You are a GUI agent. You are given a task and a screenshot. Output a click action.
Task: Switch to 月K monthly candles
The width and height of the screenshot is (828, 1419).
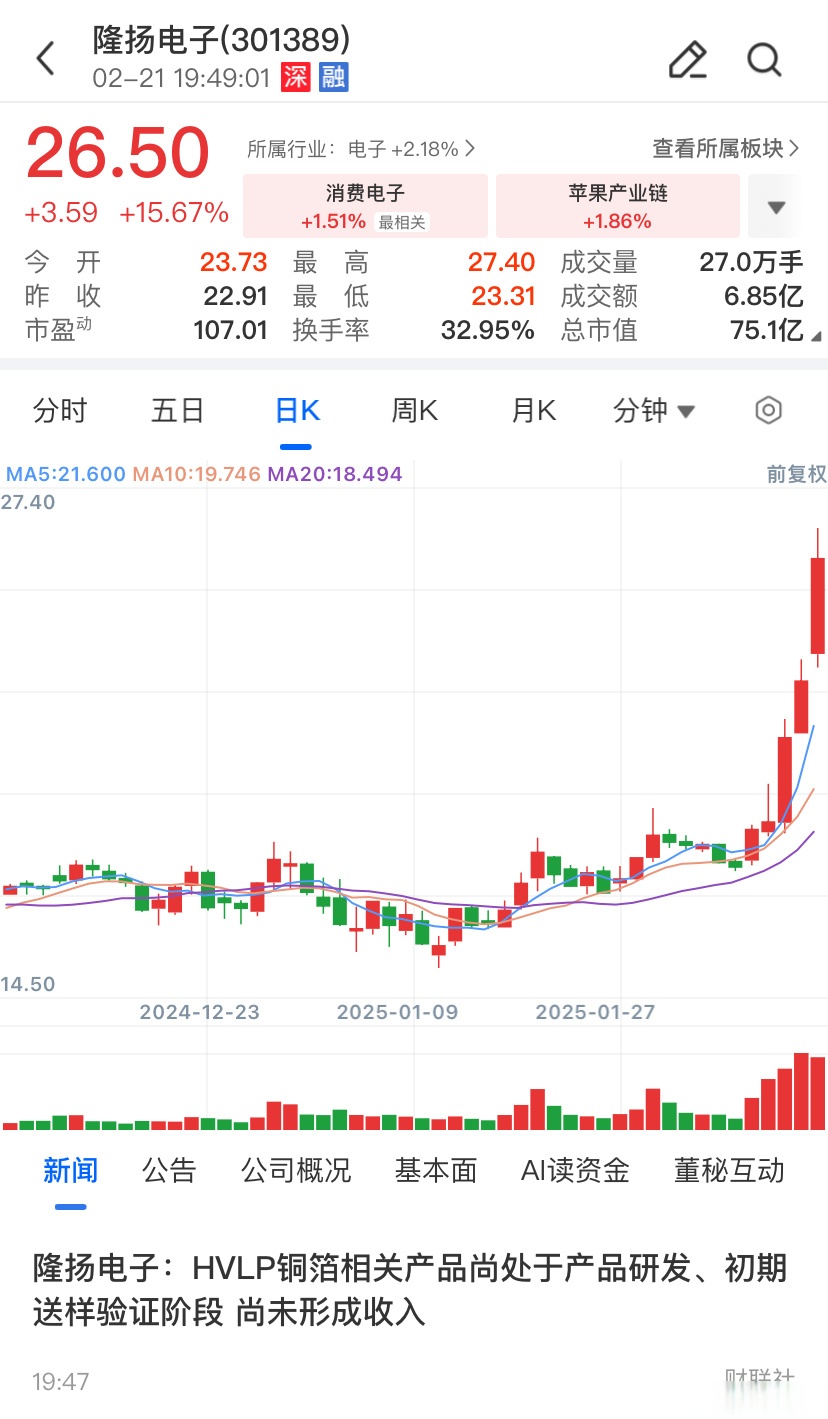tap(531, 410)
